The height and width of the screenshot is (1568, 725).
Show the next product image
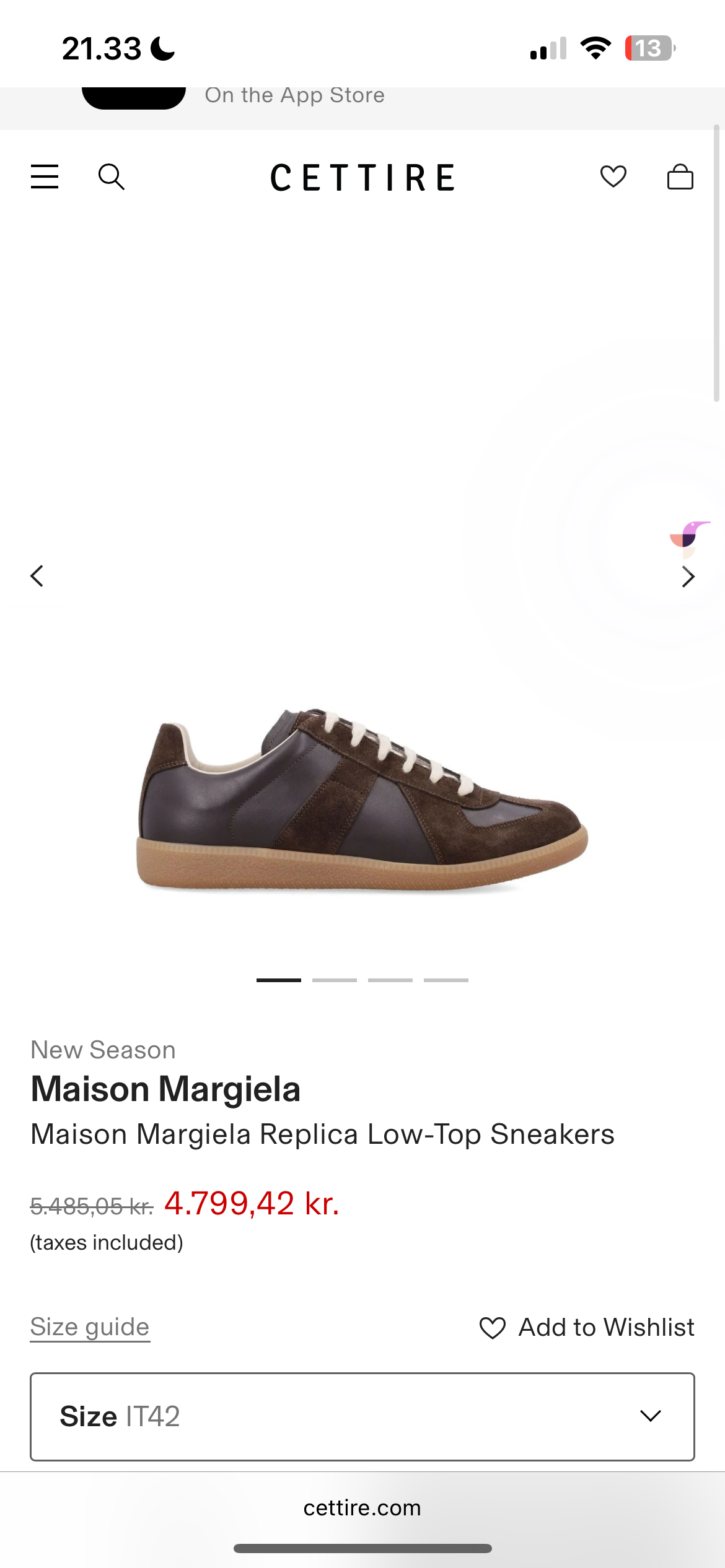coord(688,577)
